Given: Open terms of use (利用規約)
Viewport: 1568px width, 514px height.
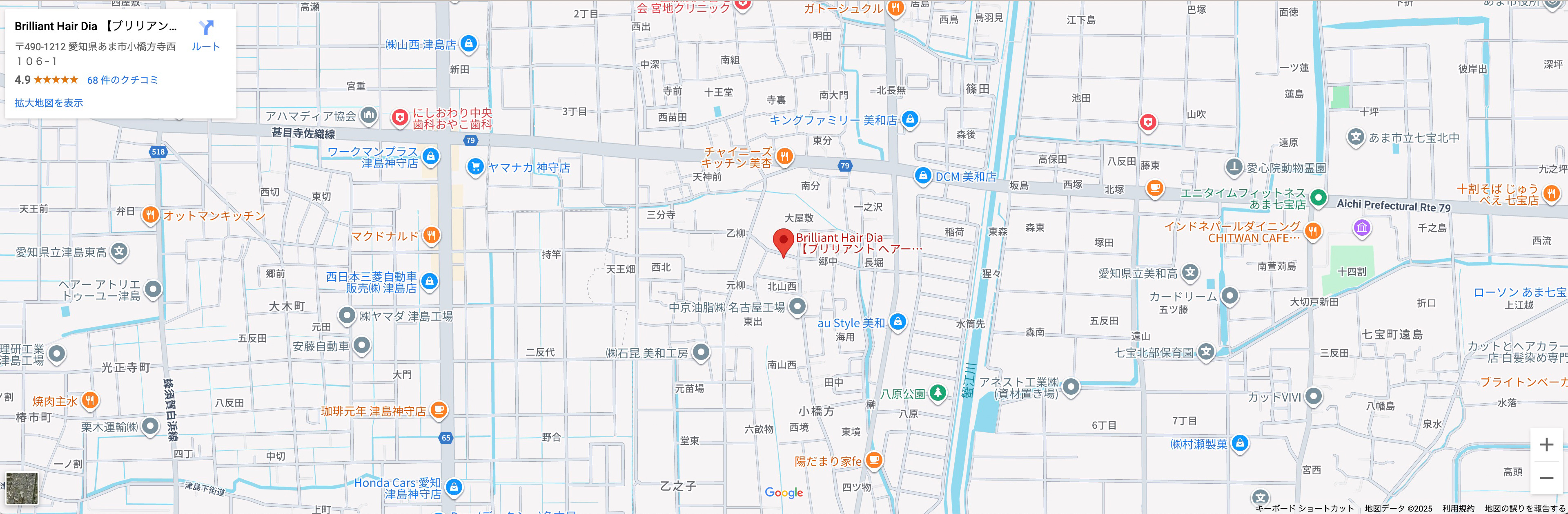Looking at the screenshot, I should click(1458, 508).
